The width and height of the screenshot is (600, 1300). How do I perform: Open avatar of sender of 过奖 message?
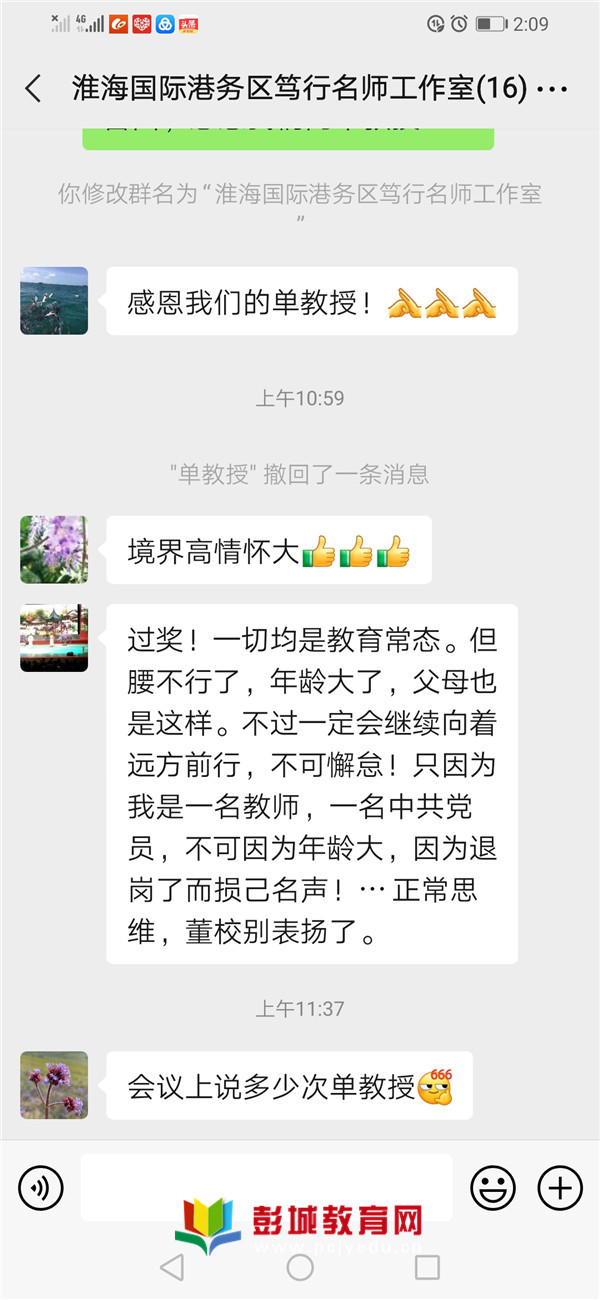click(x=54, y=638)
